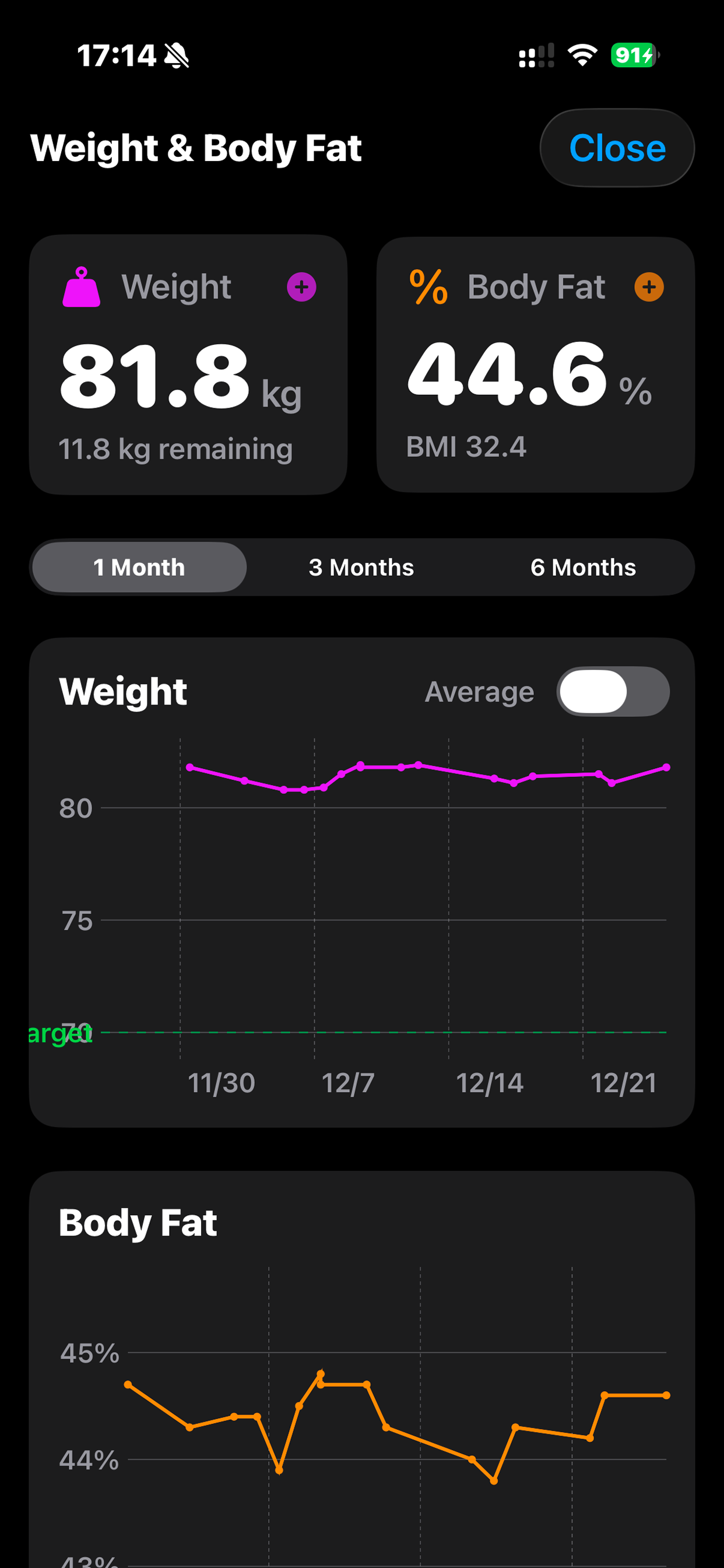This screenshot has height=1568, width=724.
Task: Switch to the 6 Months view
Action: coord(584,566)
